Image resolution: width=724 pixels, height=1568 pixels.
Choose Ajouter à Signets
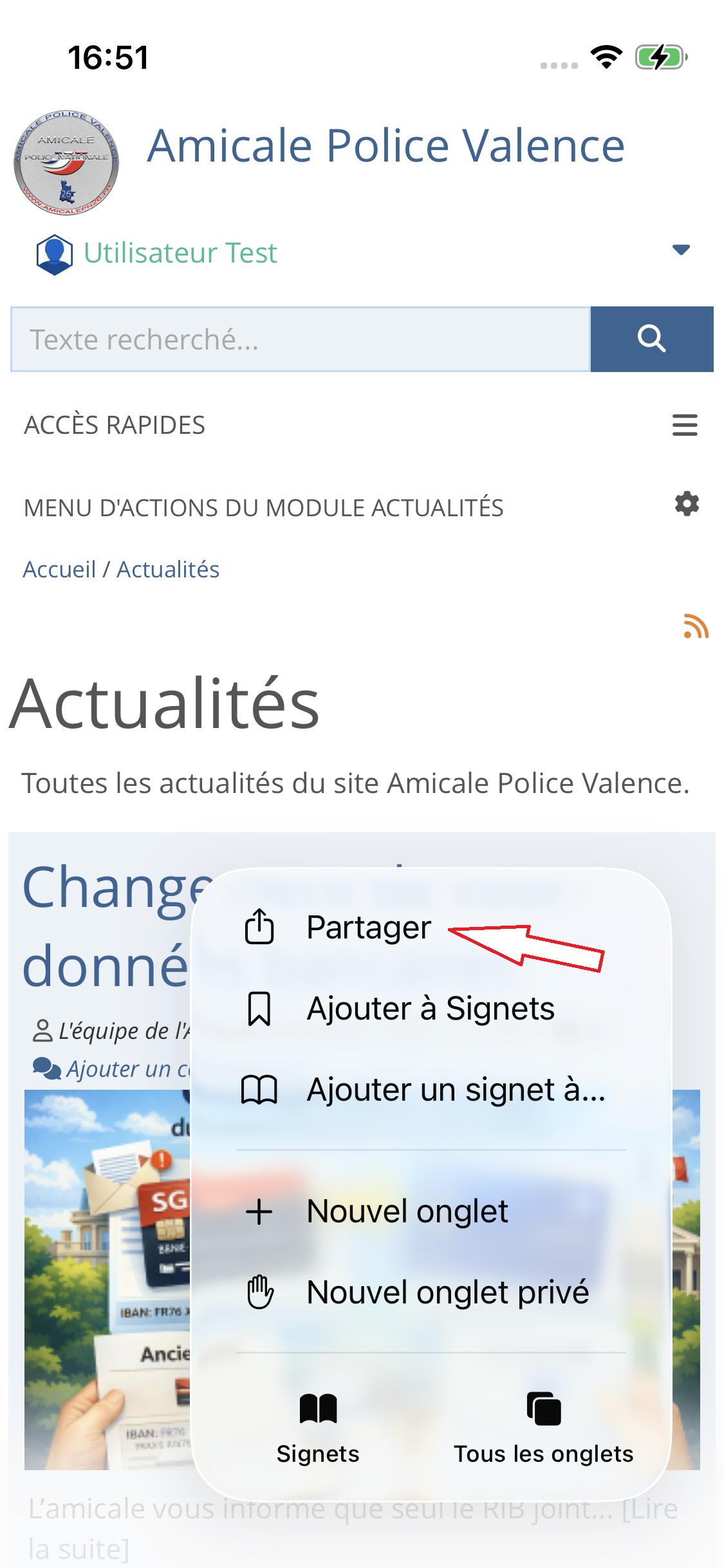click(x=430, y=1009)
